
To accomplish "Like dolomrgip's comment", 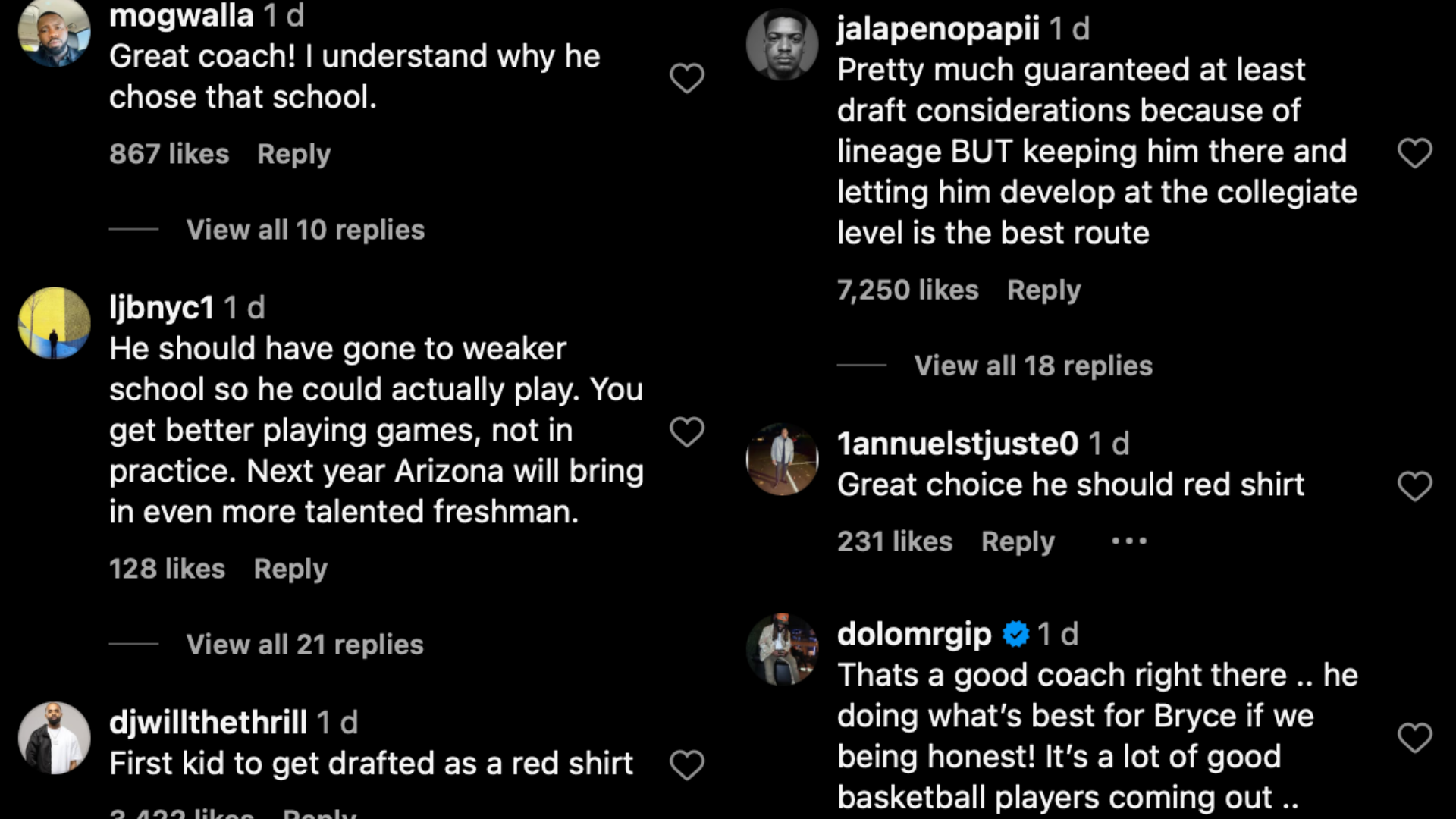I will [x=1414, y=737].
